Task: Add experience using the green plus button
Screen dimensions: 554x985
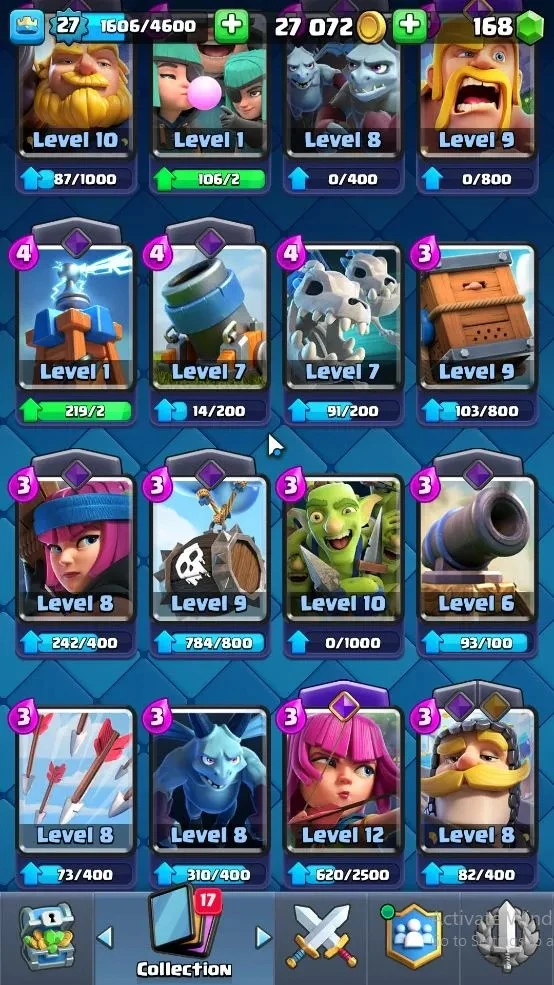Action: click(x=231, y=26)
